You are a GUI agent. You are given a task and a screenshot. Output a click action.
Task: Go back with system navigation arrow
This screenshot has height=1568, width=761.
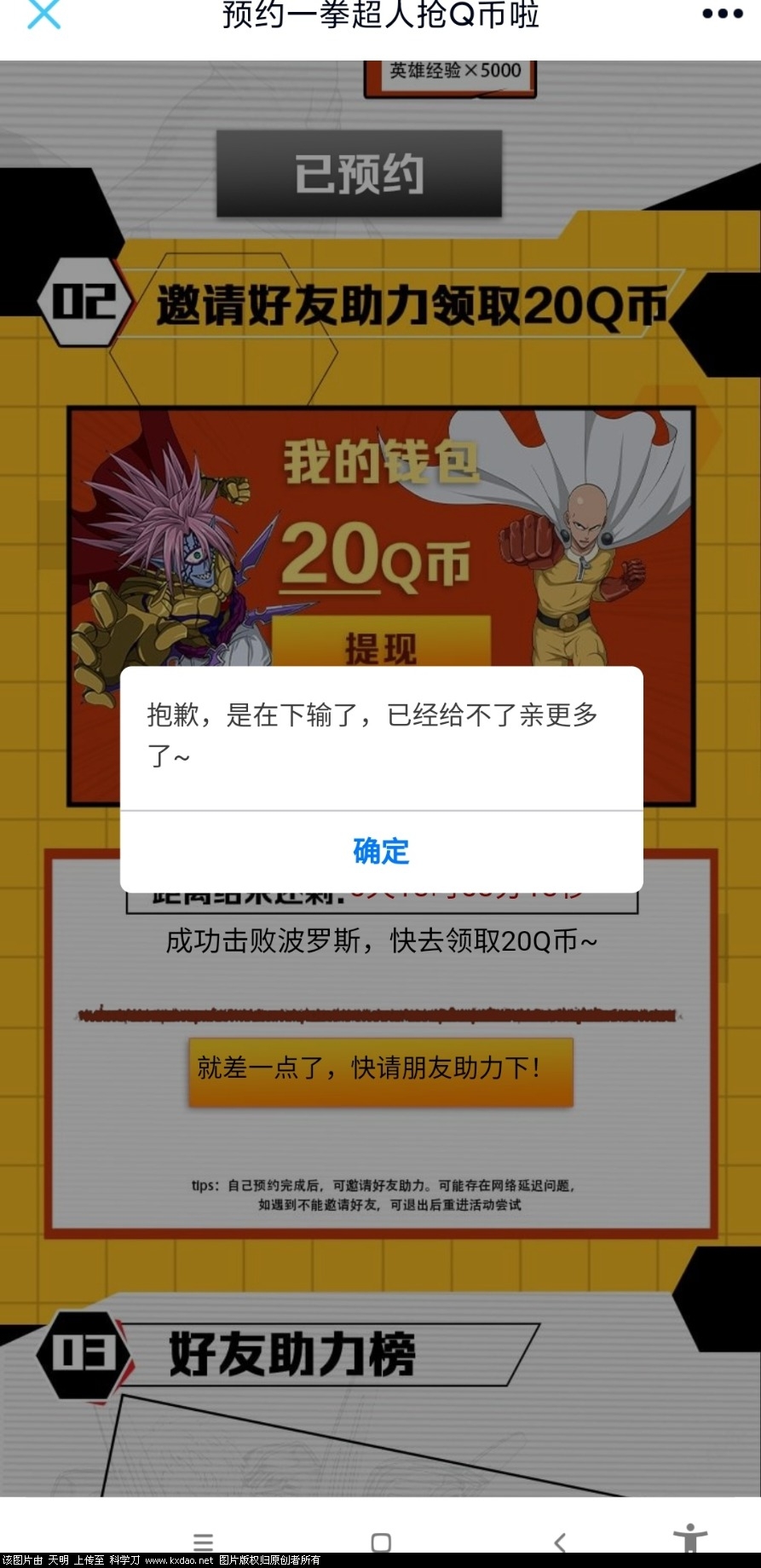pos(560,1541)
